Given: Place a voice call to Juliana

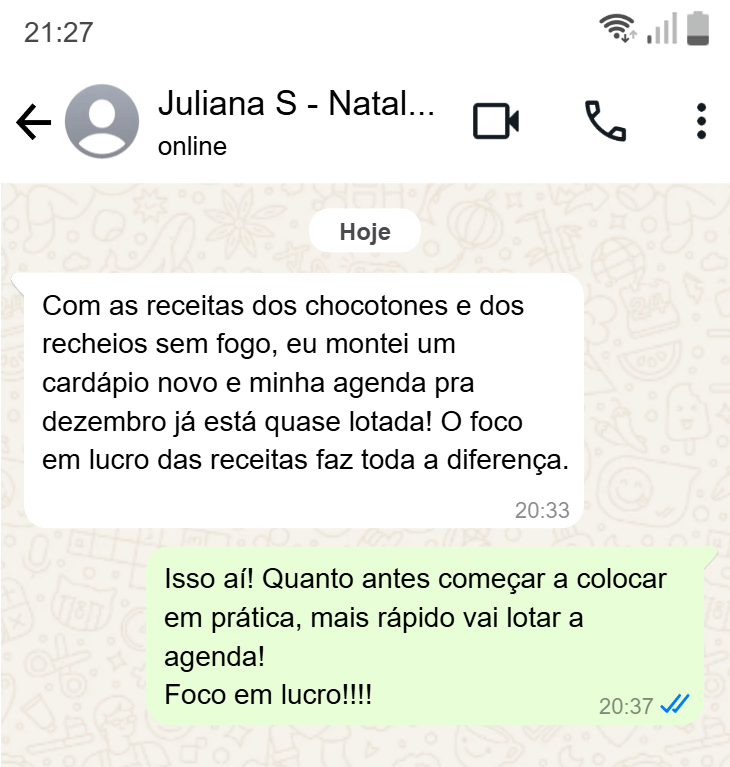Looking at the screenshot, I should coord(605,122).
